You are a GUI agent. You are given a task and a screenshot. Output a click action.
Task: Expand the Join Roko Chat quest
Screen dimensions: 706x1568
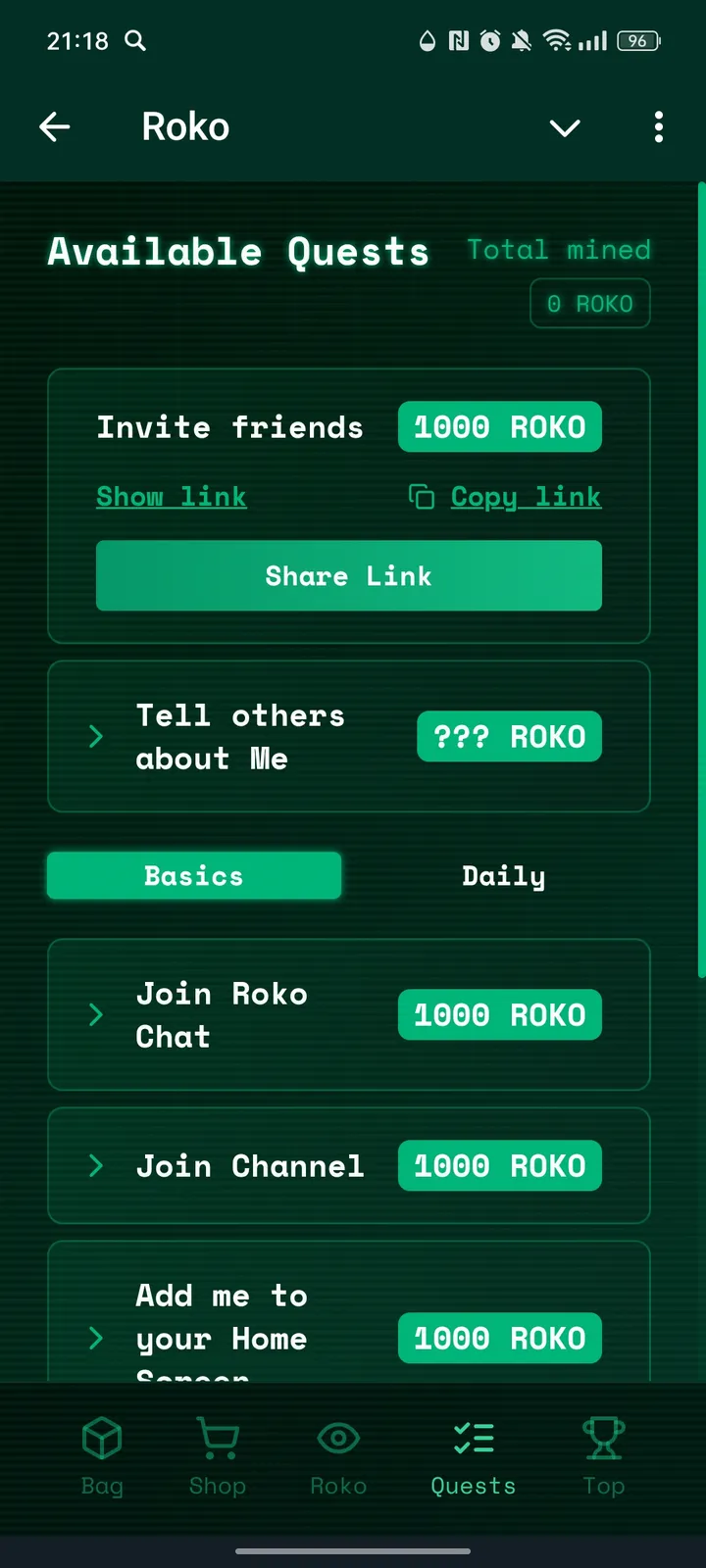95,1015
